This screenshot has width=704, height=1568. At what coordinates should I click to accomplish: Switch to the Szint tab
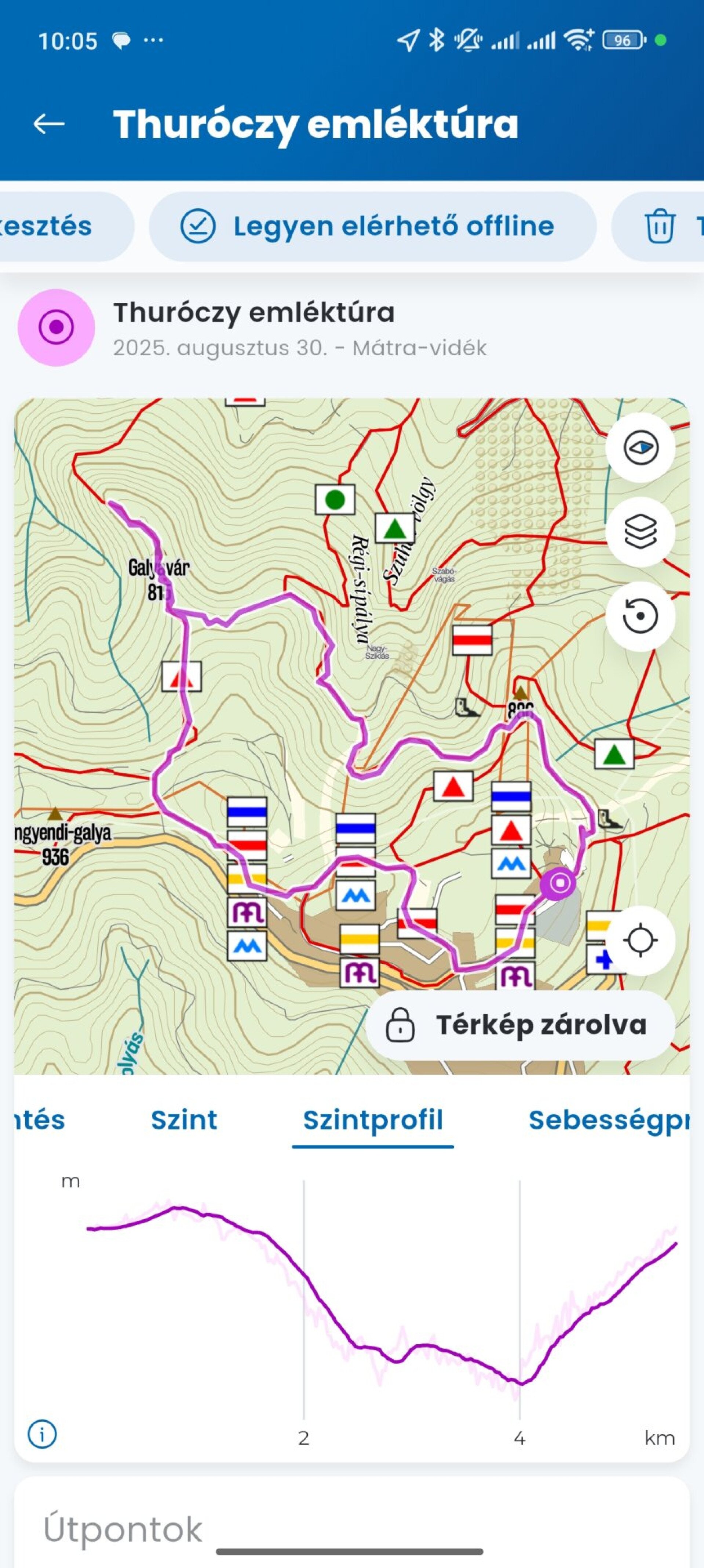[x=183, y=1120]
